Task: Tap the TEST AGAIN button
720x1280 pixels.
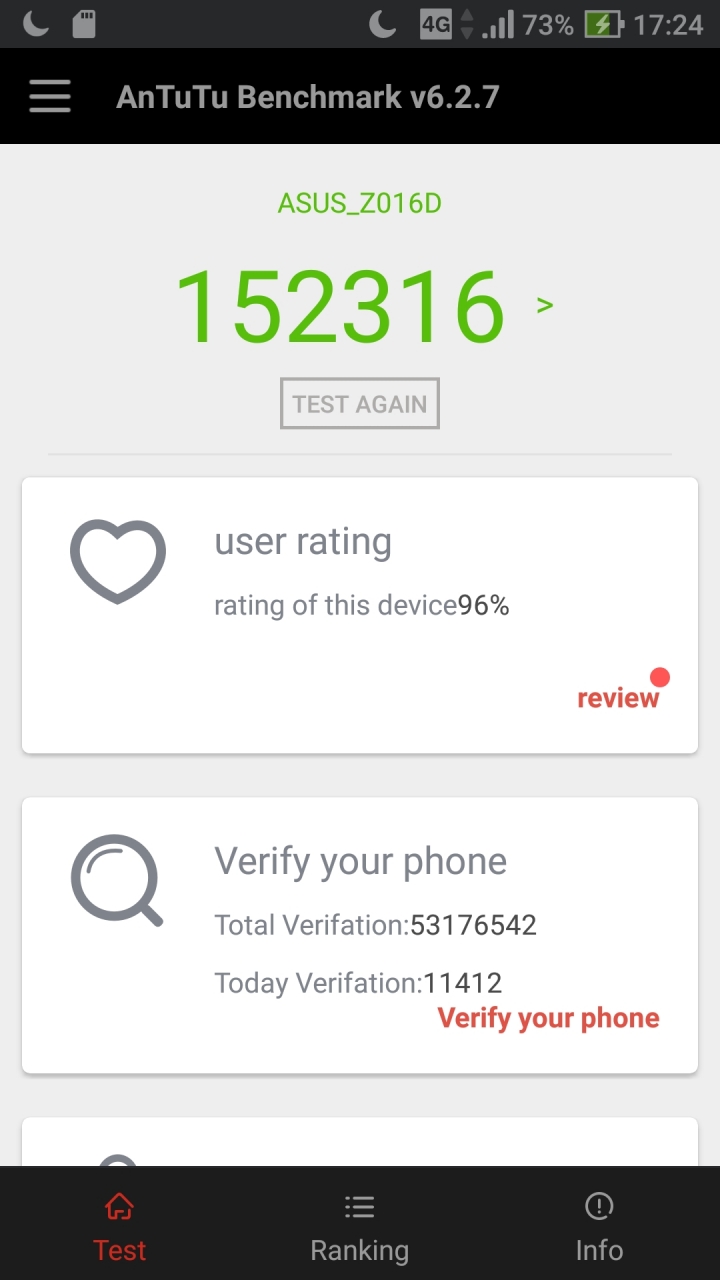Action: 360,404
